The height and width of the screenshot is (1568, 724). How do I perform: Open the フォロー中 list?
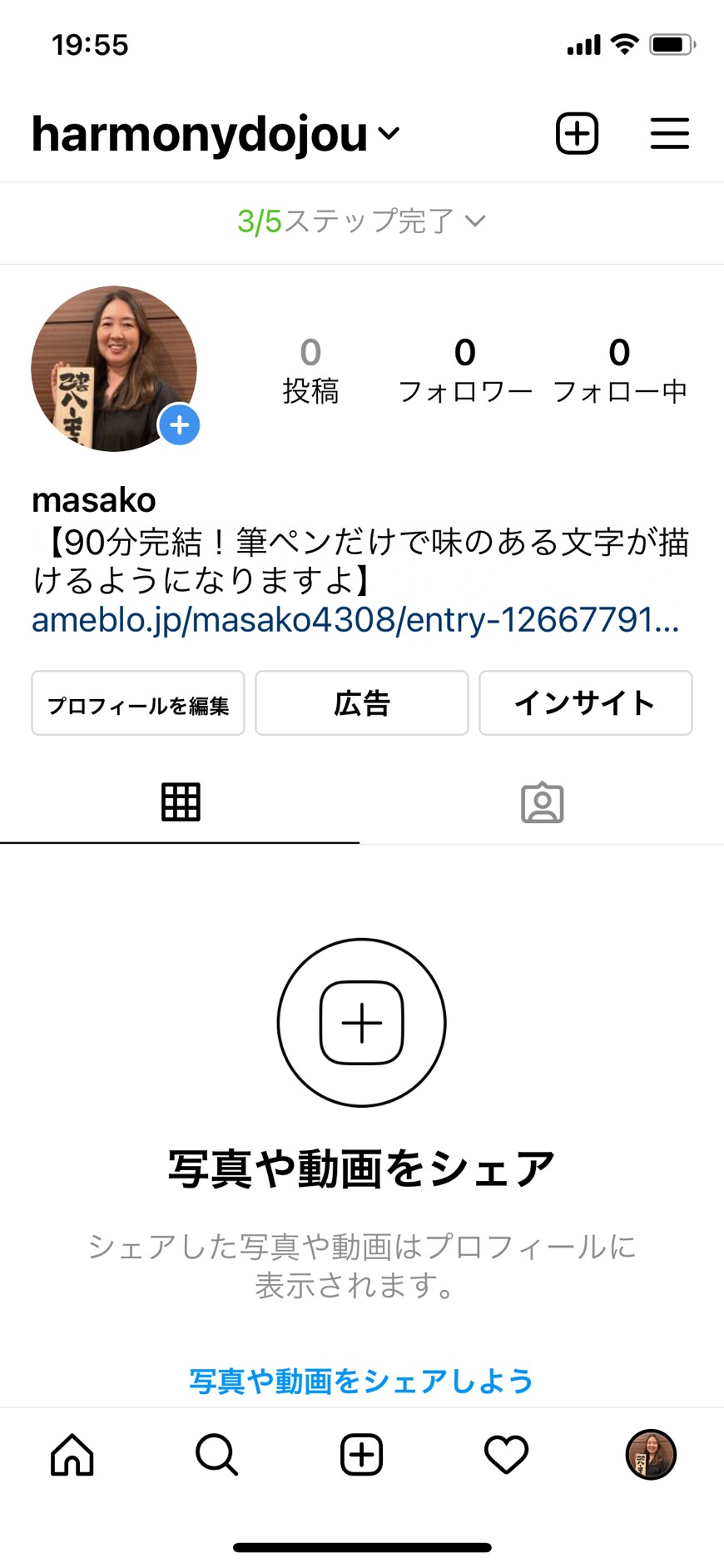[620, 370]
